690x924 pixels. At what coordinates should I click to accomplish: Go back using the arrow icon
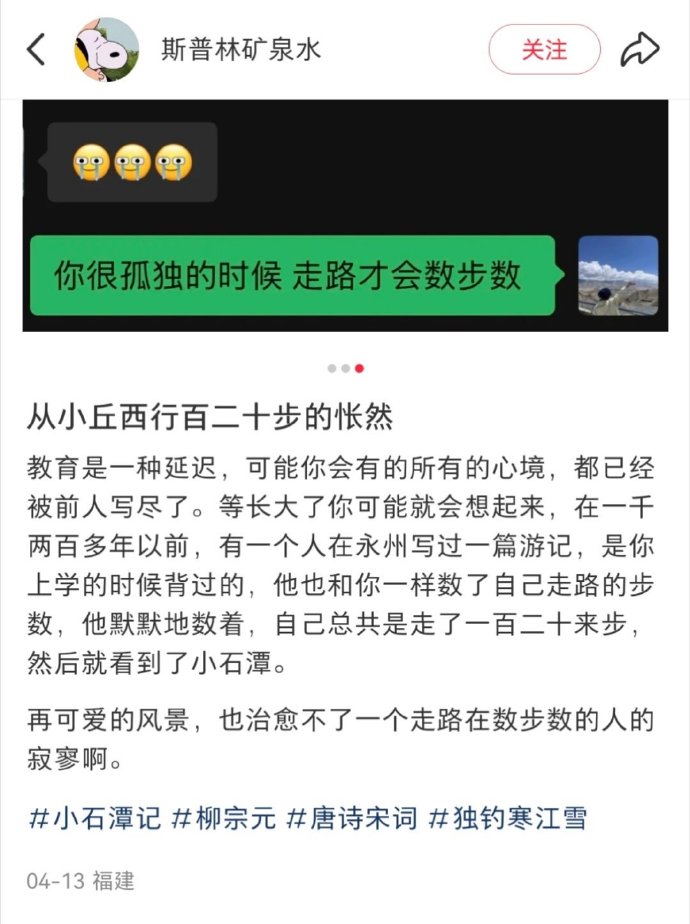click(x=37, y=49)
